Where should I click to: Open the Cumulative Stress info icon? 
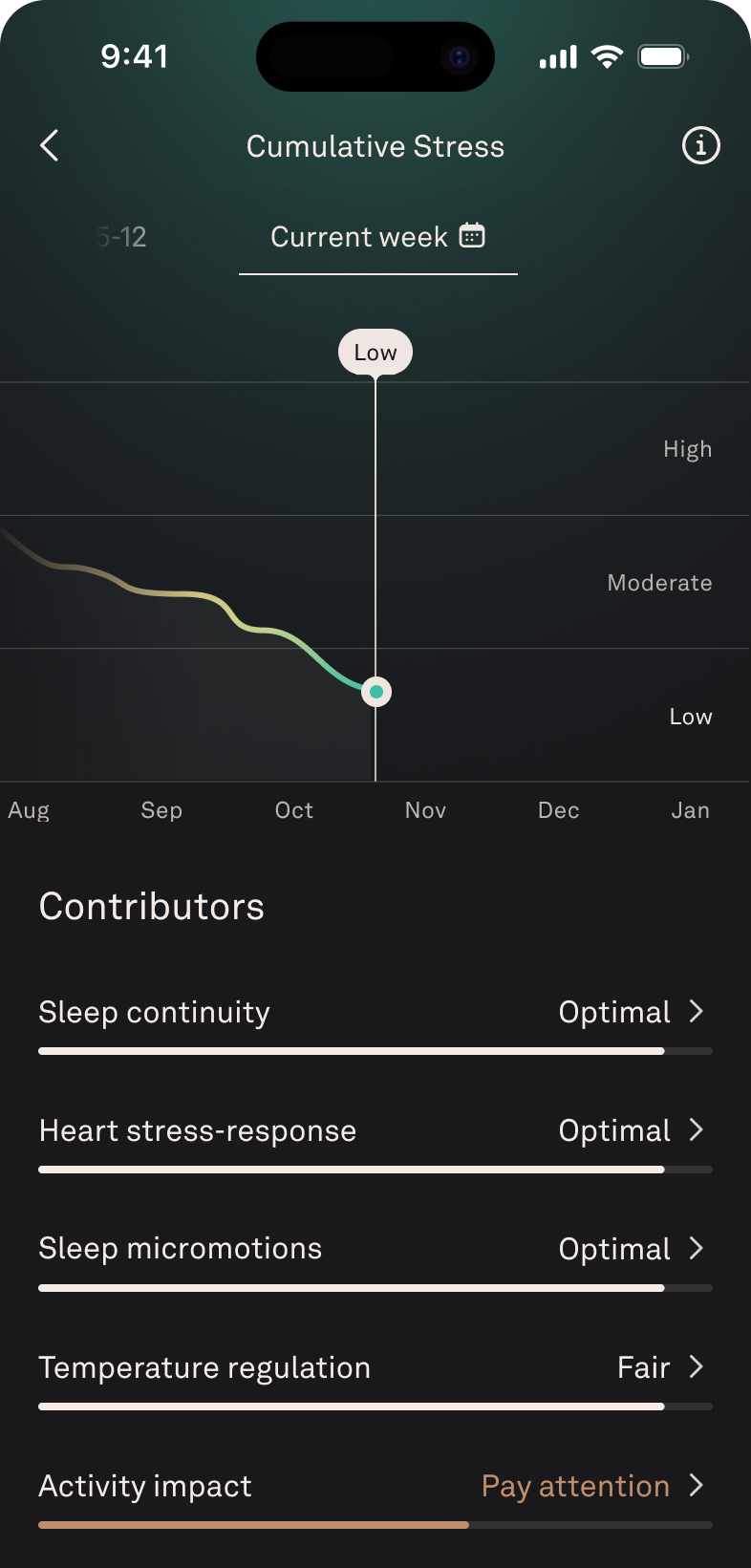700,145
